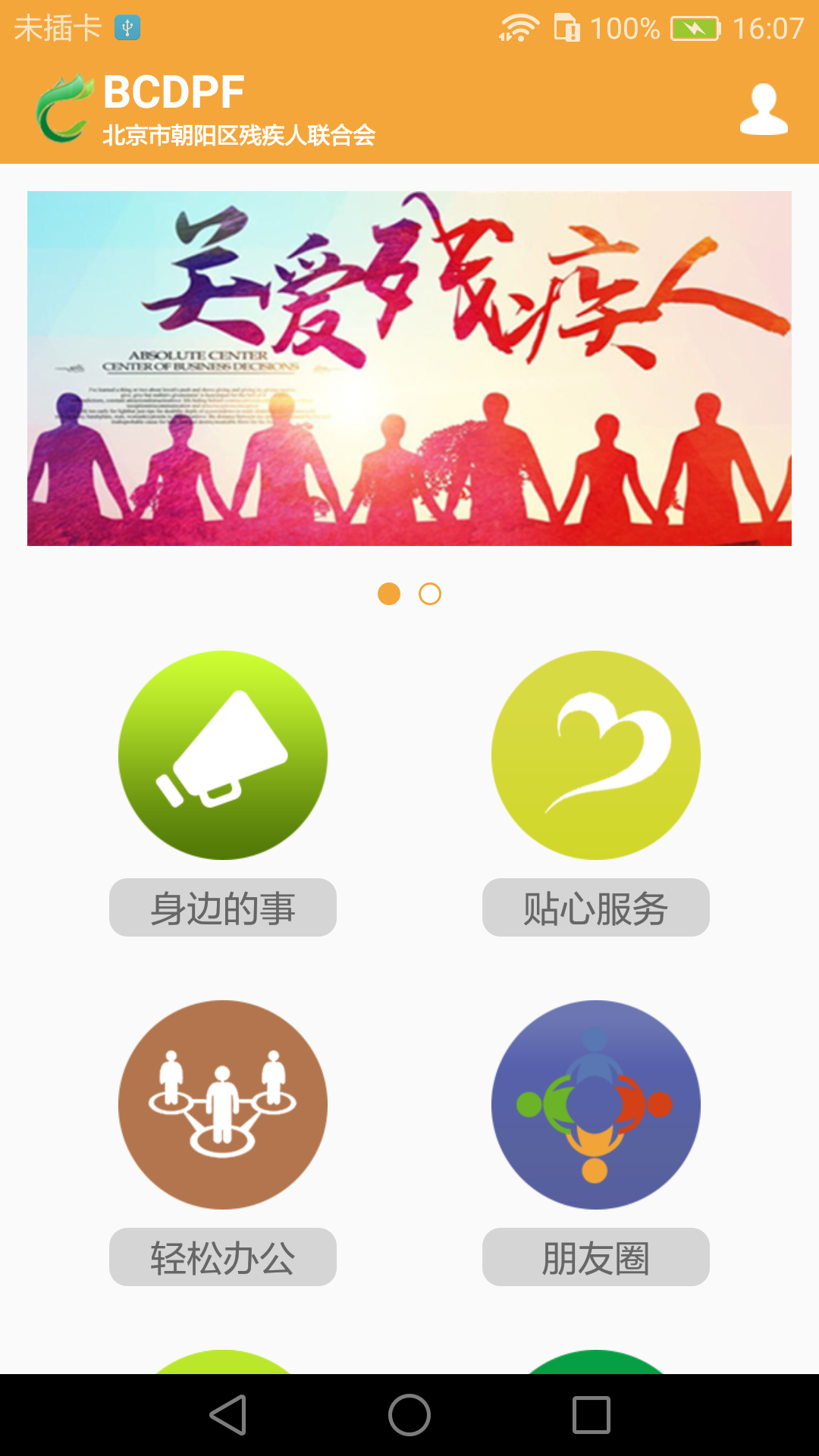The image size is (819, 1456).
Task: Tap the 轻松办公 button
Action: click(223, 1257)
